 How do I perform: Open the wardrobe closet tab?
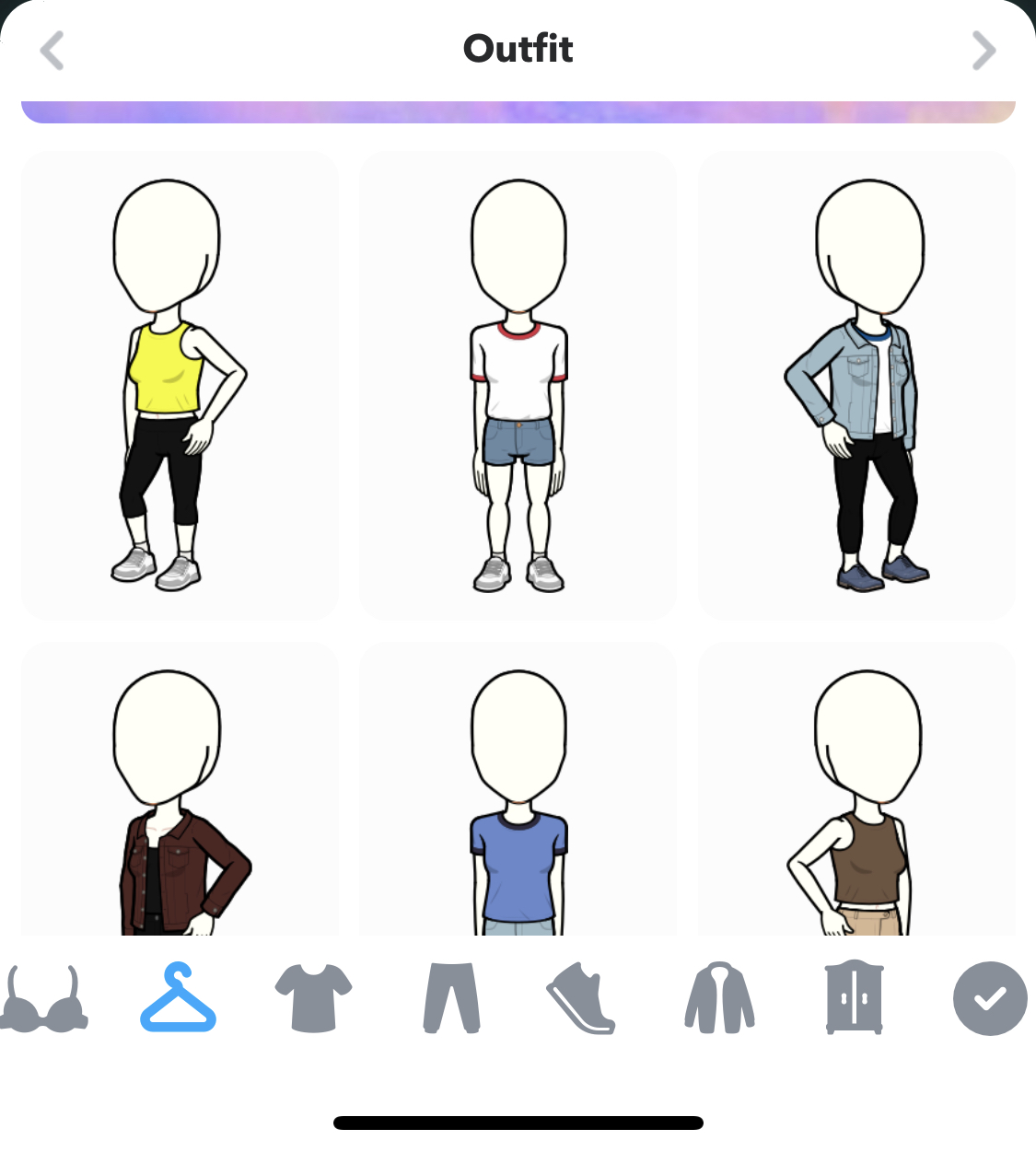click(x=855, y=999)
